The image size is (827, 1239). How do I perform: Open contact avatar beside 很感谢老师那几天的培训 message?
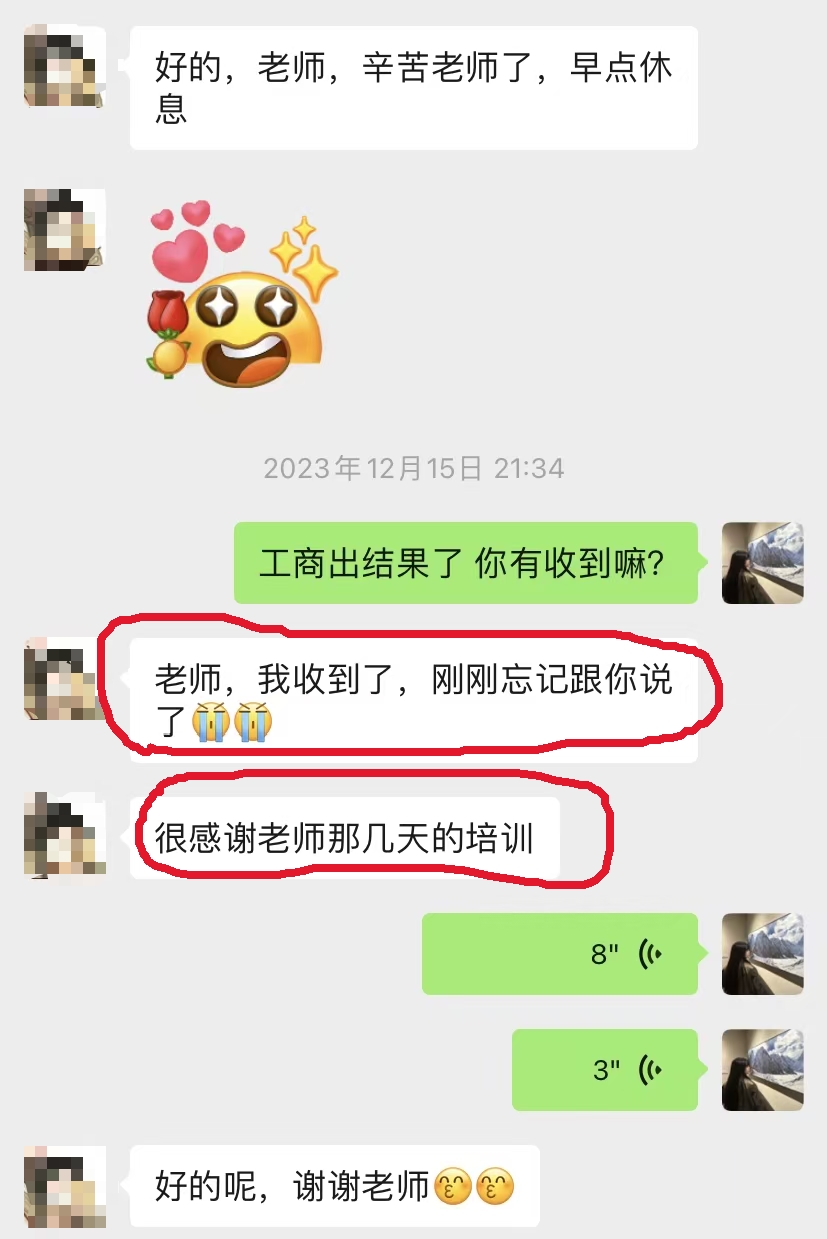pos(64,835)
